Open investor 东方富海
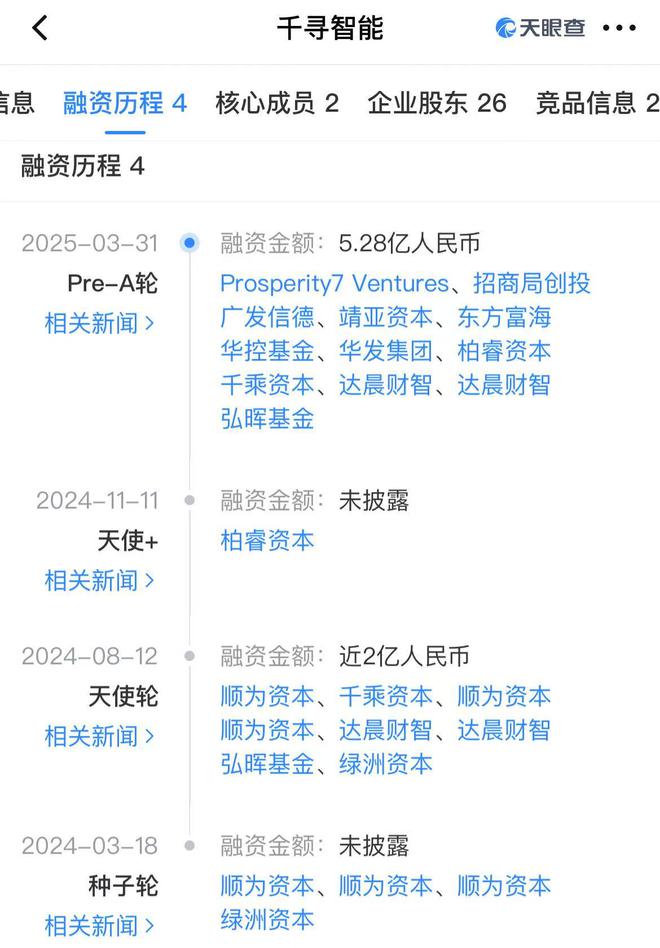 504,318
